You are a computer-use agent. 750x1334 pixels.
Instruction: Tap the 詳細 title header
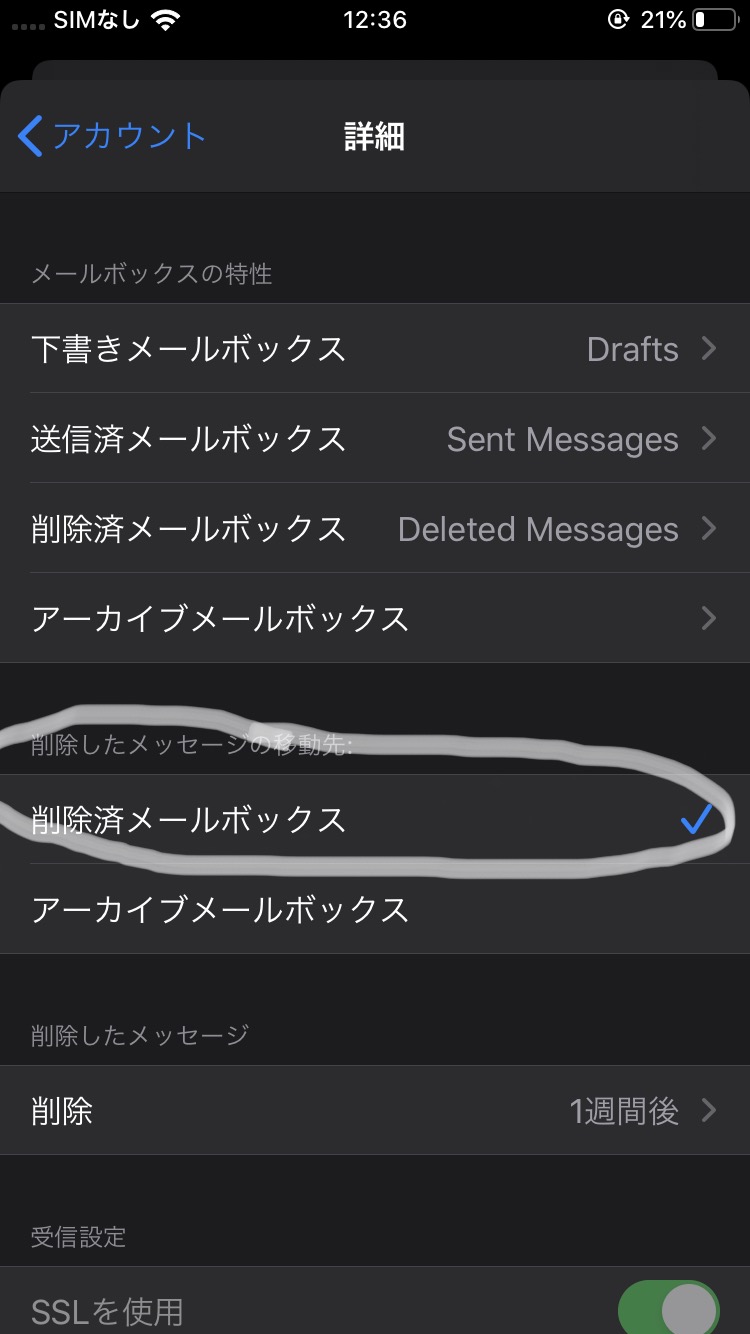[x=375, y=136]
